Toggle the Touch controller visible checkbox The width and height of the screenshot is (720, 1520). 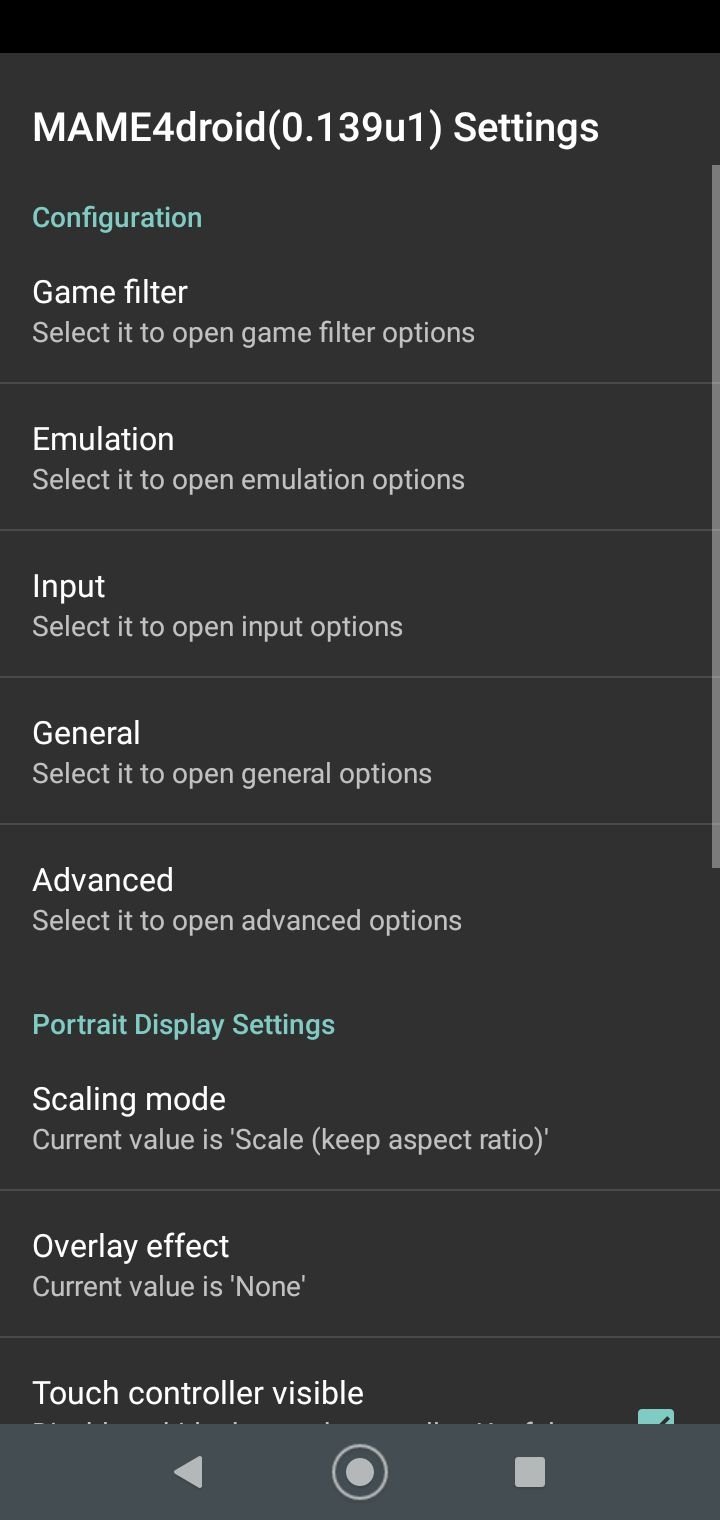(x=656, y=1416)
